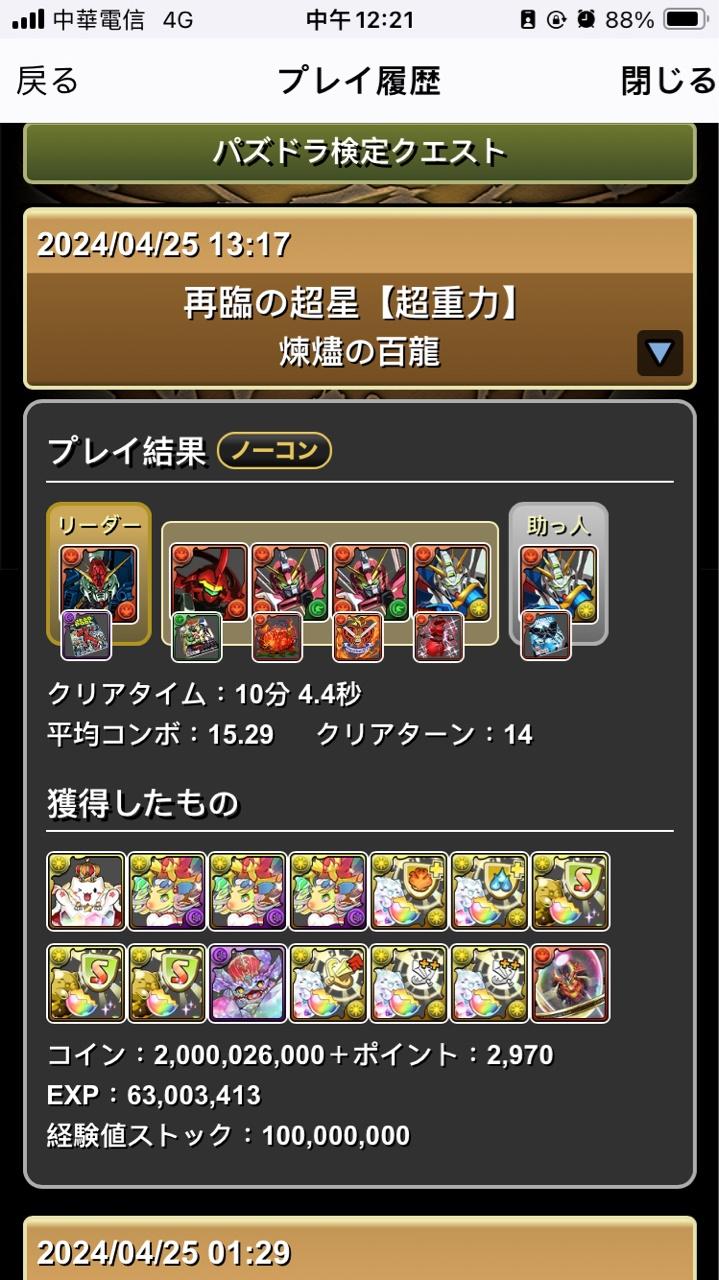The height and width of the screenshot is (1280, 719).
Task: Close the play history with 閉じる
Action: point(668,81)
